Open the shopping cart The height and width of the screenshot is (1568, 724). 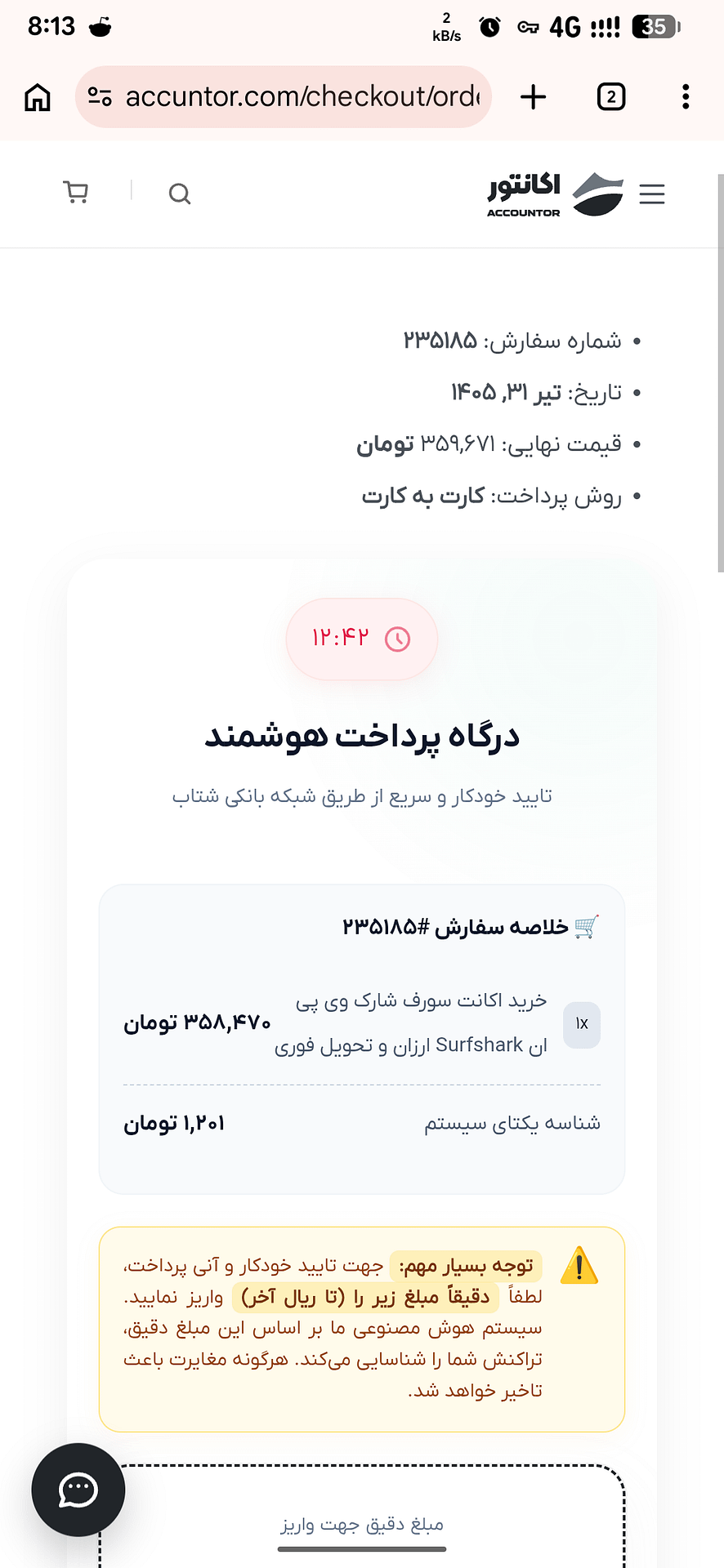[x=76, y=193]
